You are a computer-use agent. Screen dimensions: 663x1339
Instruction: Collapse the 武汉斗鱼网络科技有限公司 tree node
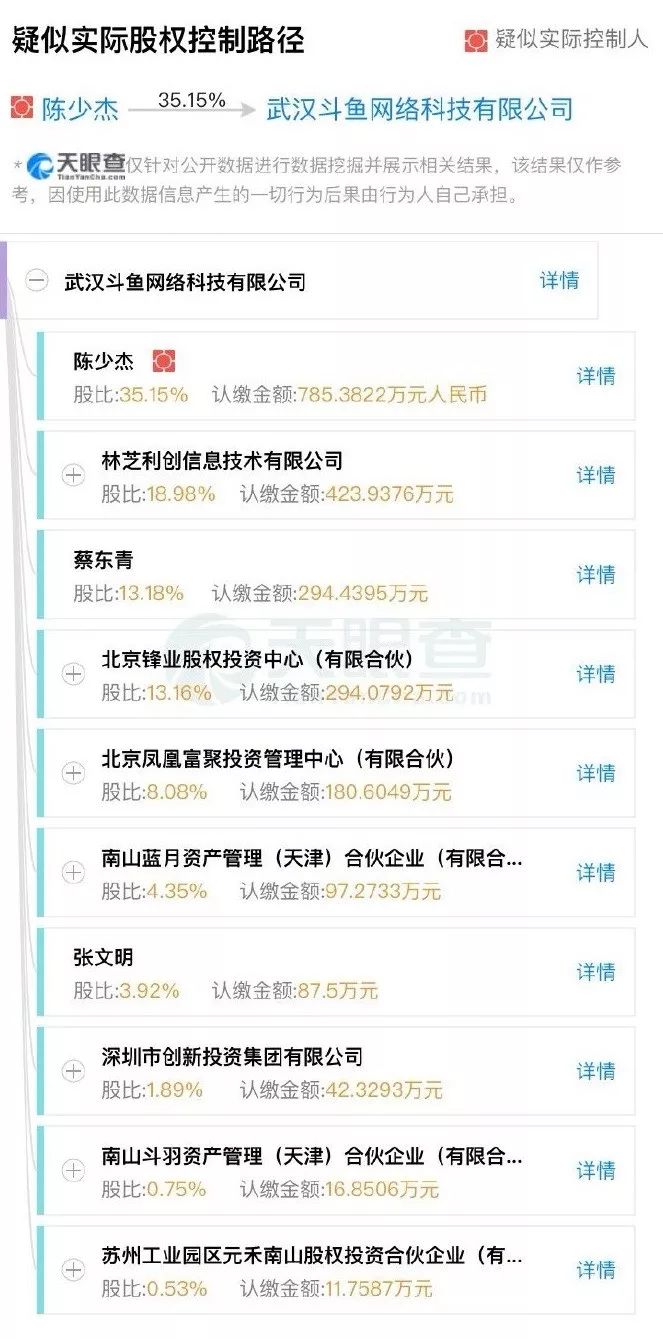37,282
